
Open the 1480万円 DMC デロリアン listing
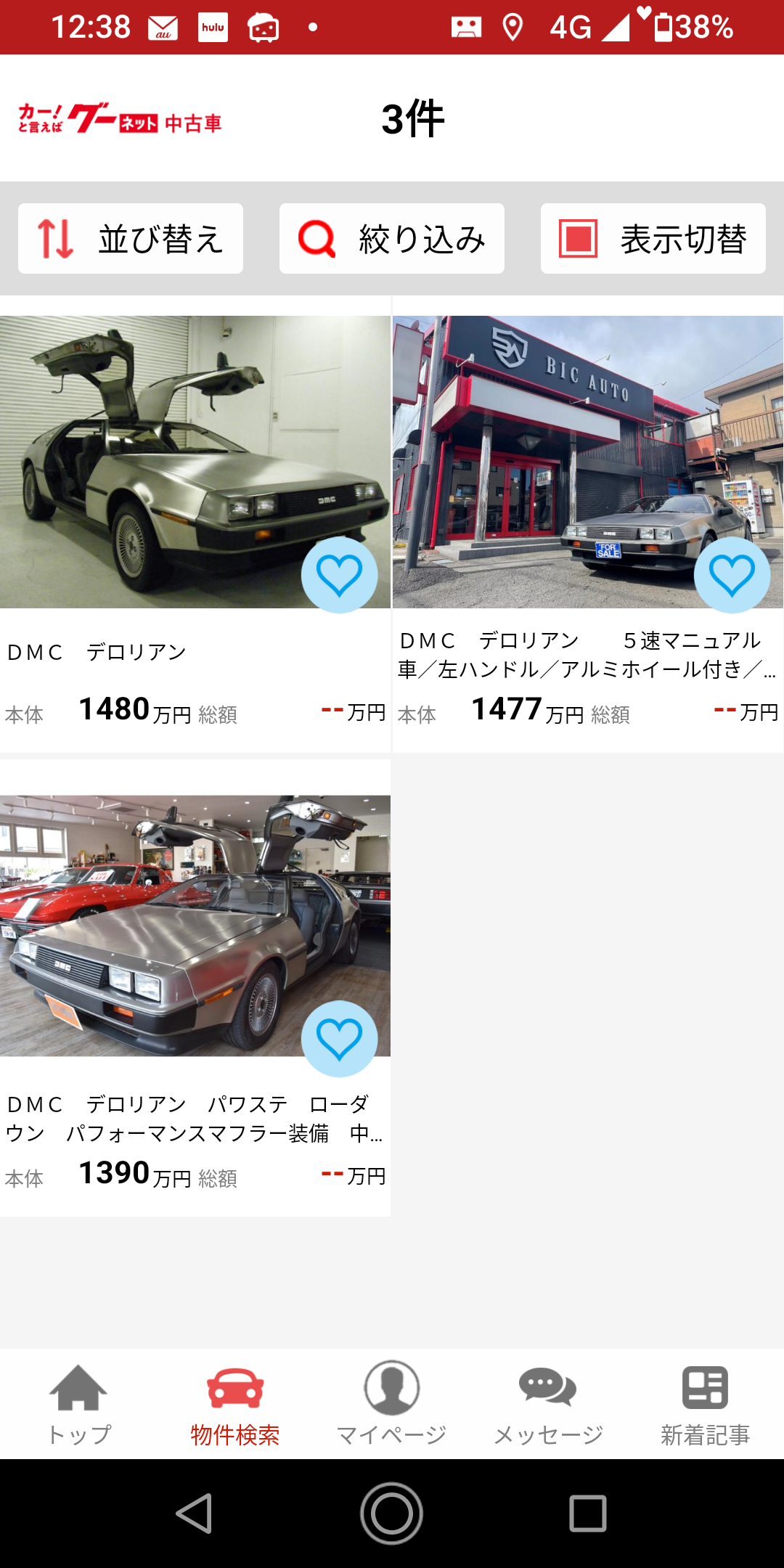195,524
